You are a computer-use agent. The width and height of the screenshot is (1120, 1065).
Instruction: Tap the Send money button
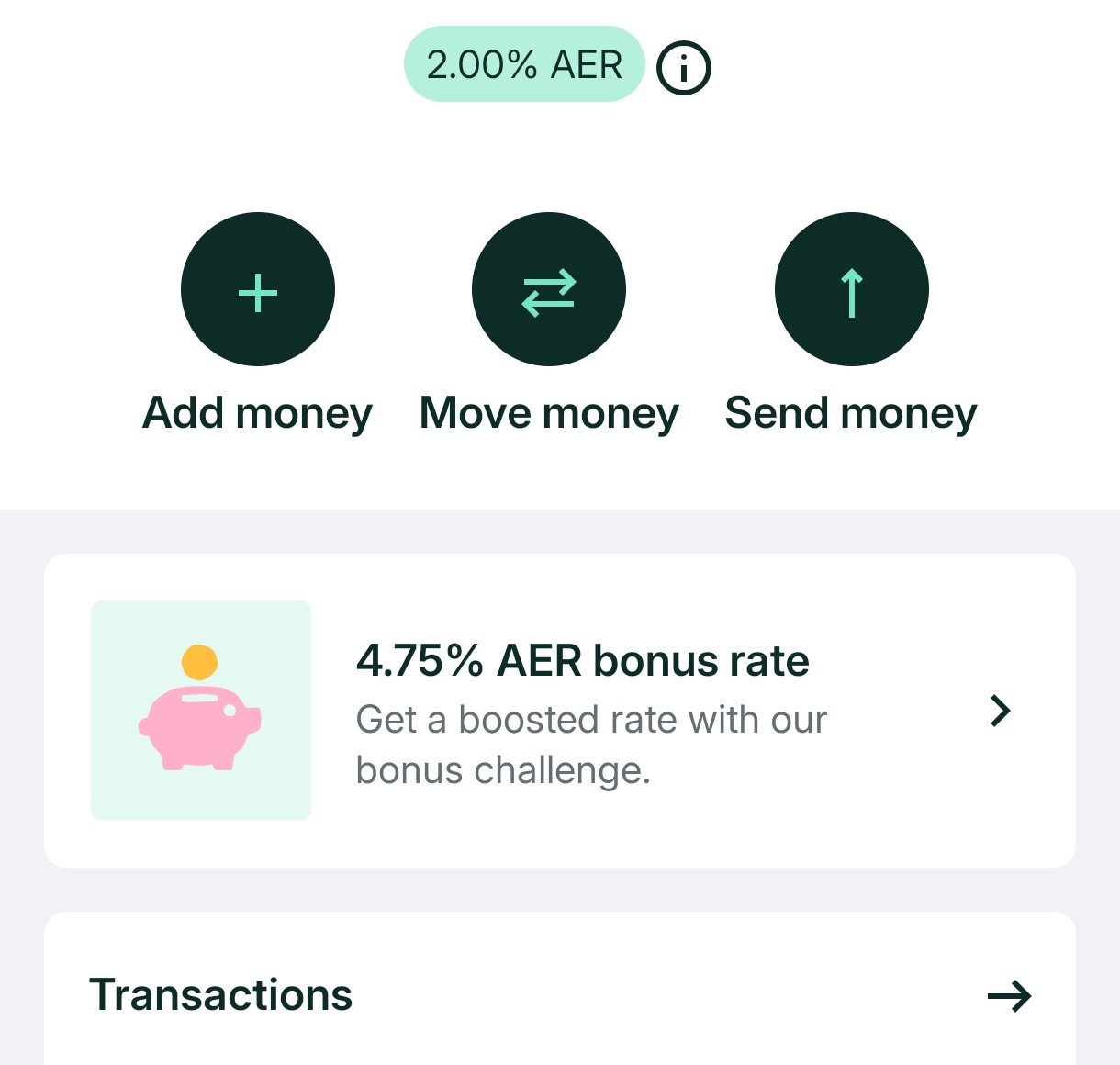[x=851, y=290]
